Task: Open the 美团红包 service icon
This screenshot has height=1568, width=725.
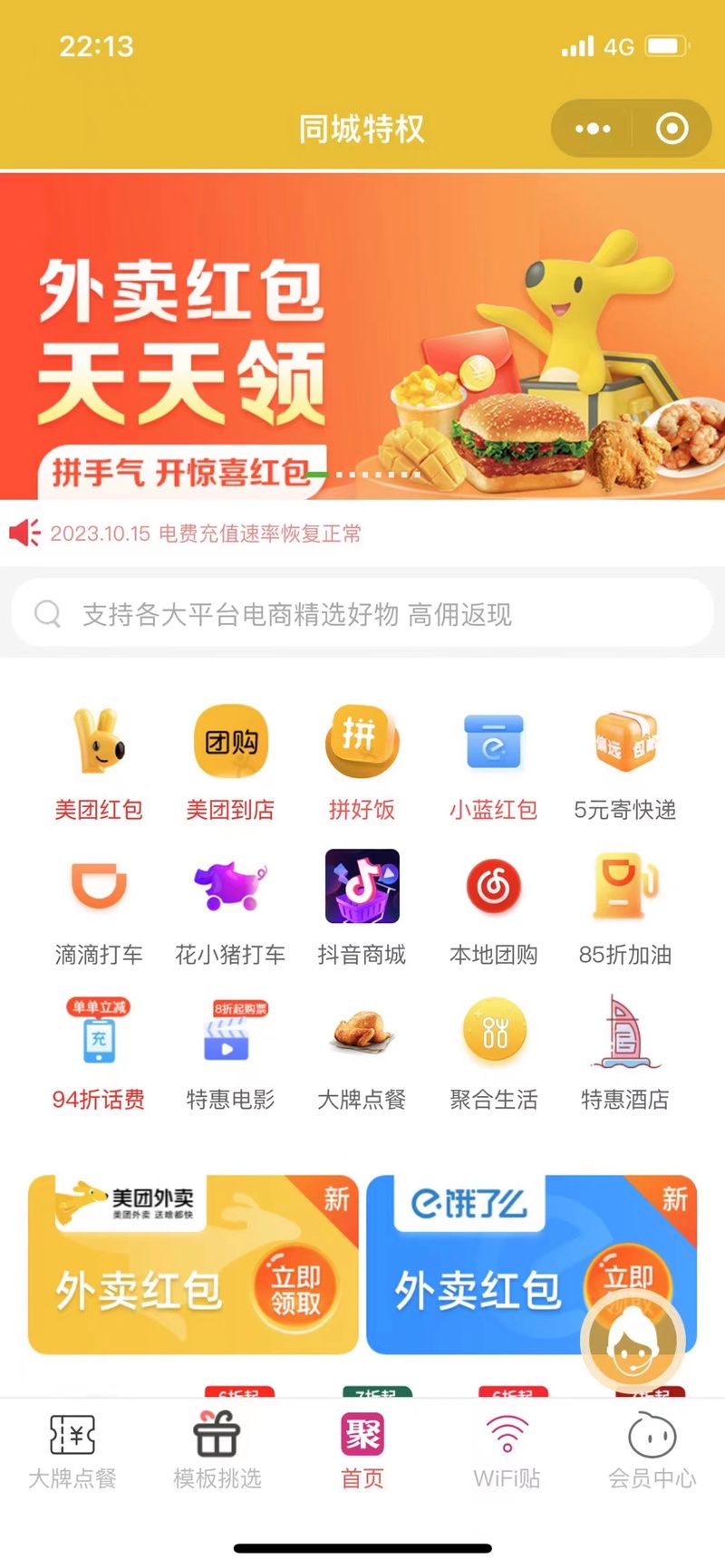Action: tap(98, 743)
